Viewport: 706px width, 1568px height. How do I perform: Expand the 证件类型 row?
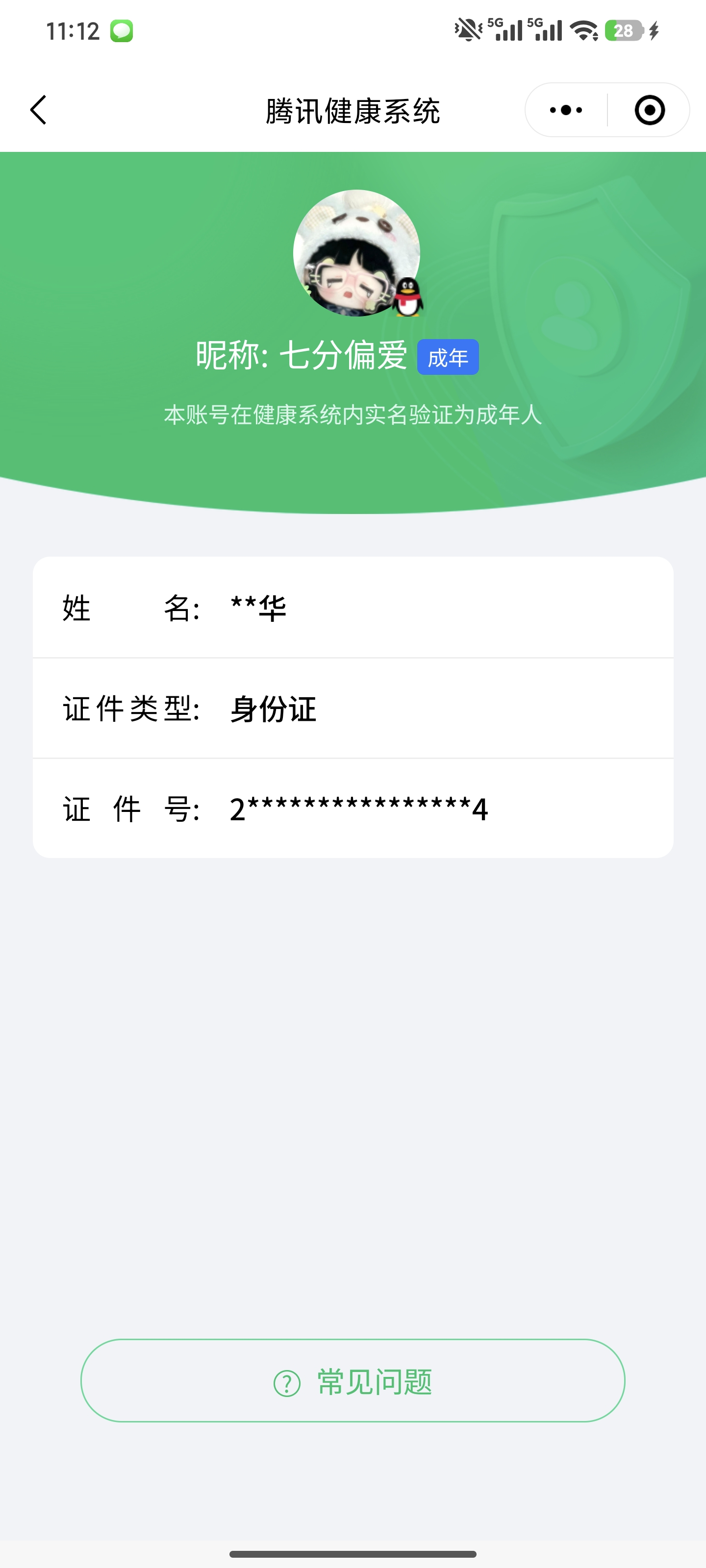click(x=353, y=708)
